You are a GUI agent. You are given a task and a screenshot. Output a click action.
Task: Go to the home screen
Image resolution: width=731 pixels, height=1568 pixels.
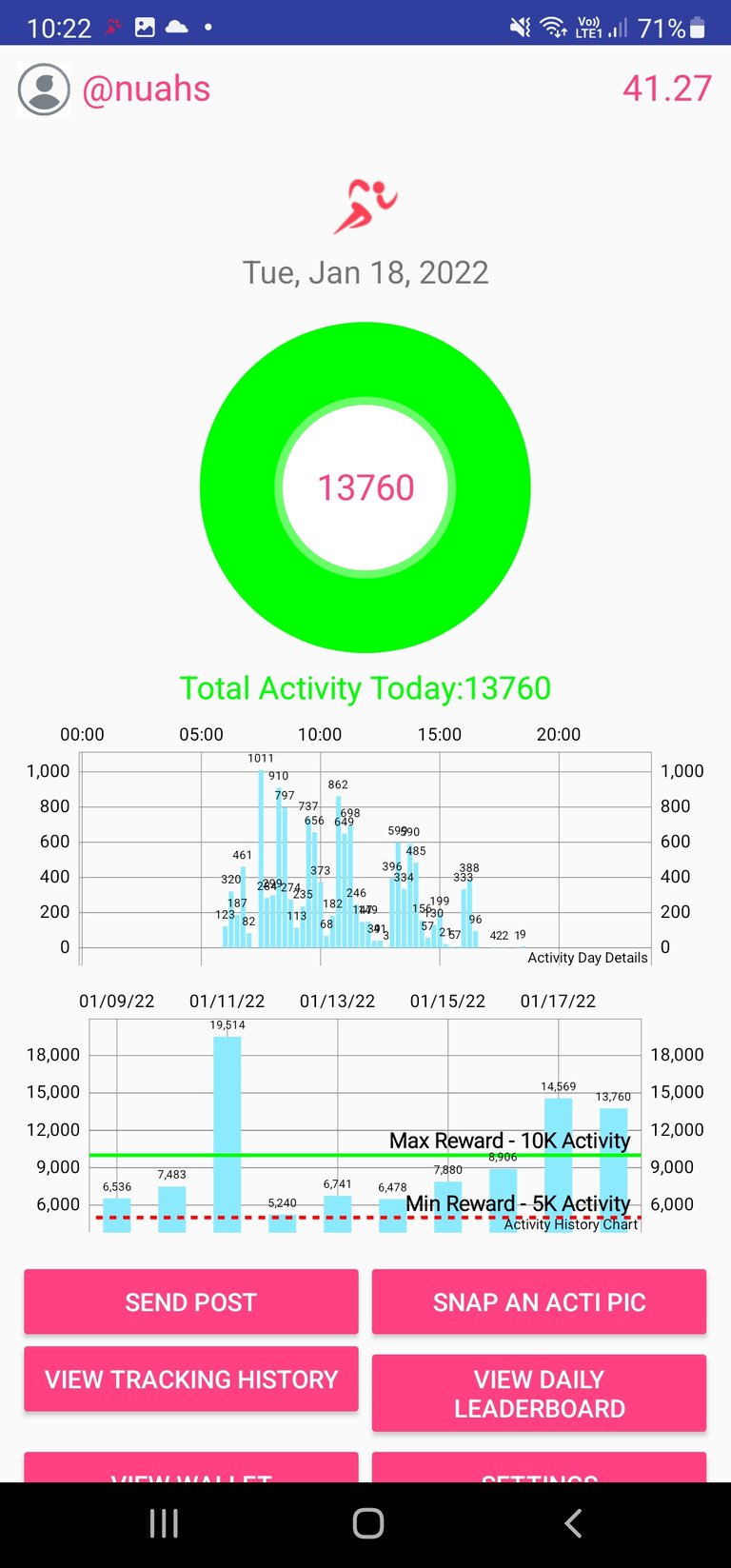[x=367, y=1523]
